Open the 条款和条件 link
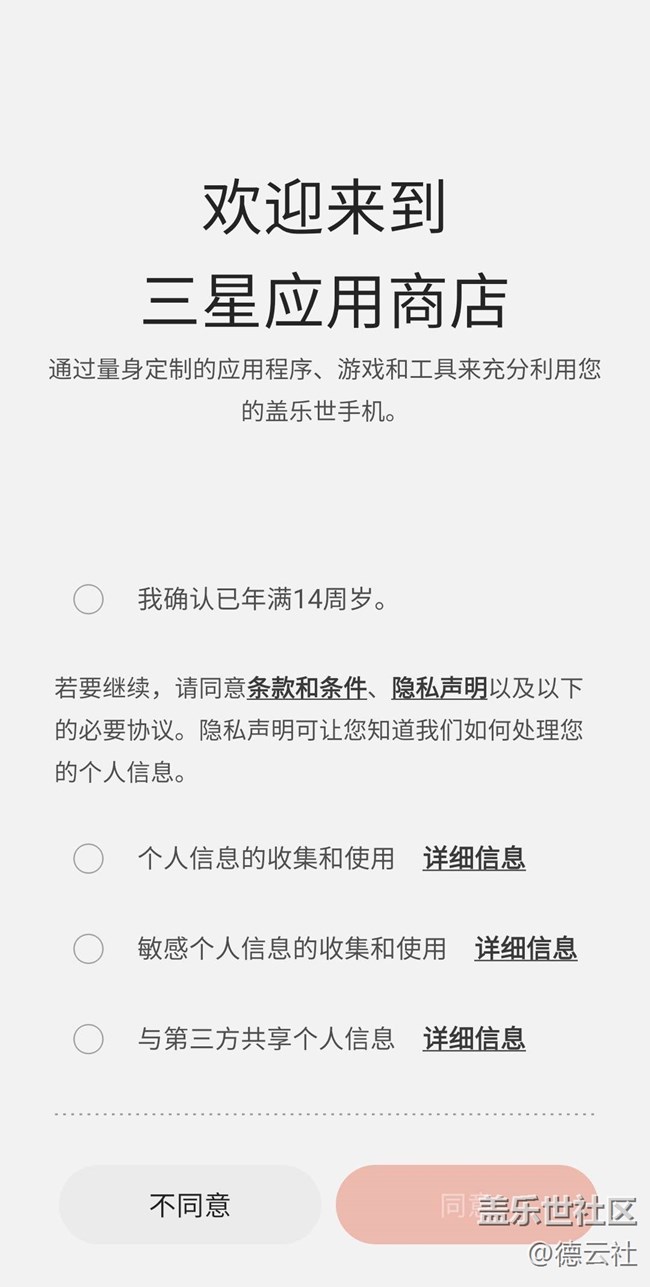The image size is (650, 1287). coord(306,688)
